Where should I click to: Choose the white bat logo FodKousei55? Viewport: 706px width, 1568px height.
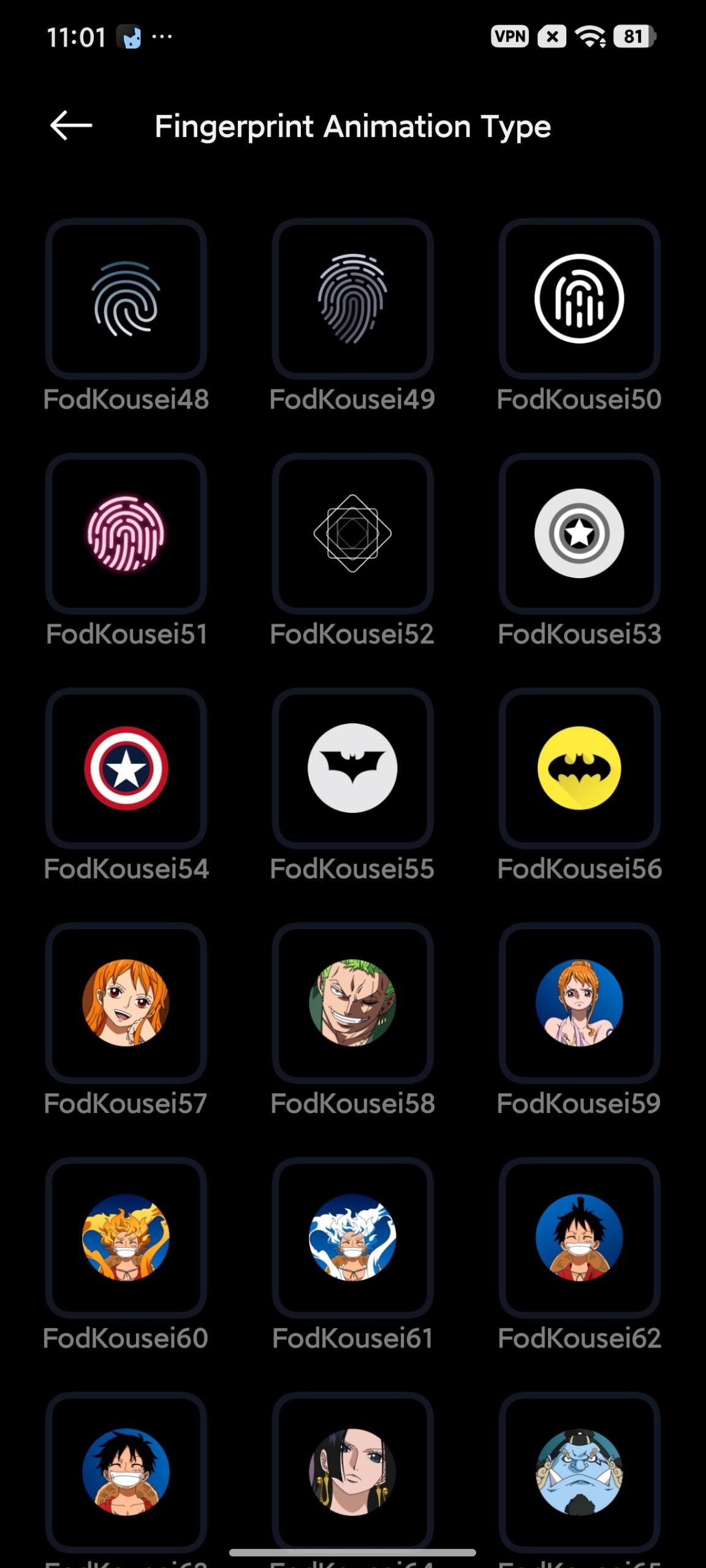click(x=352, y=768)
